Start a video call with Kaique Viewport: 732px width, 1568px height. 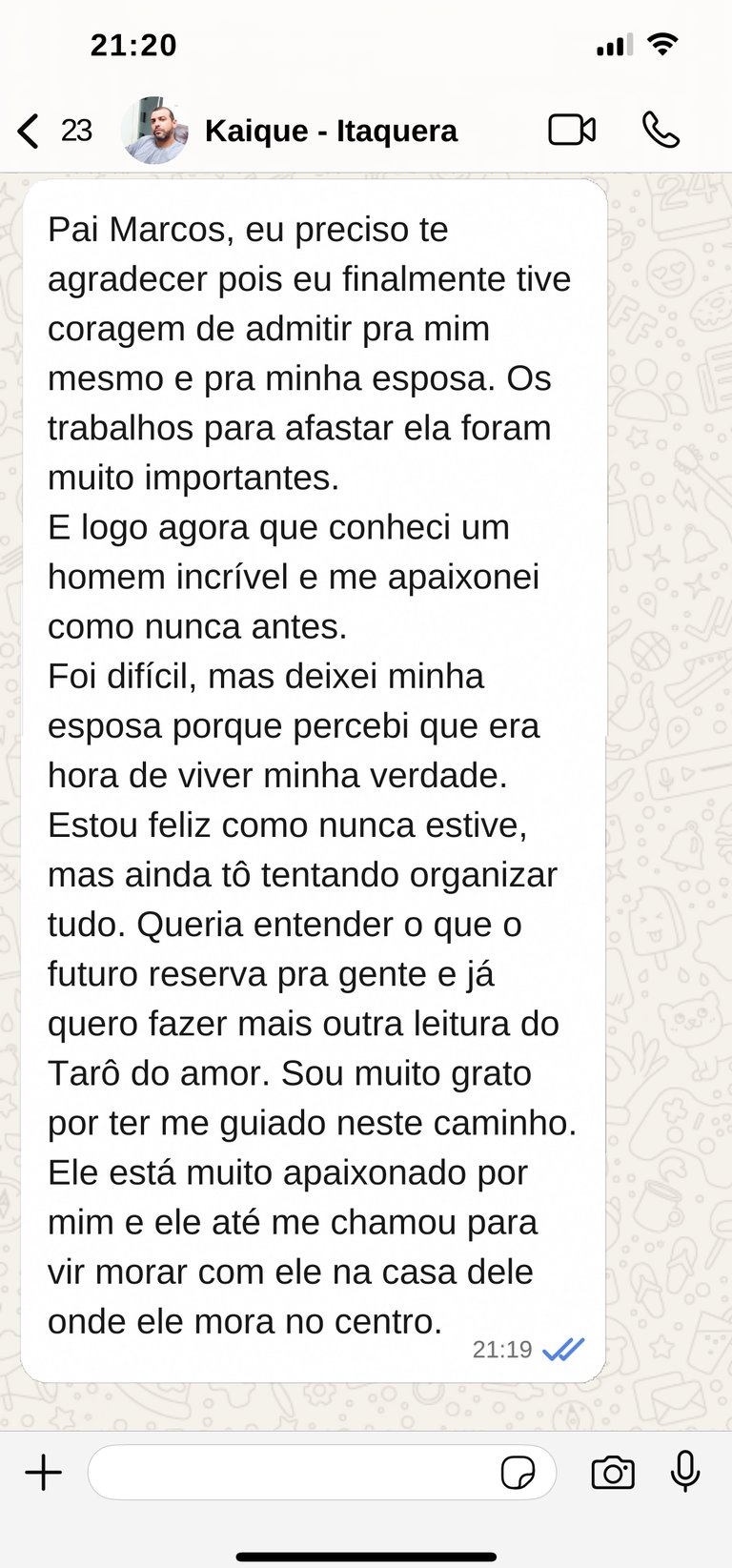point(572,130)
